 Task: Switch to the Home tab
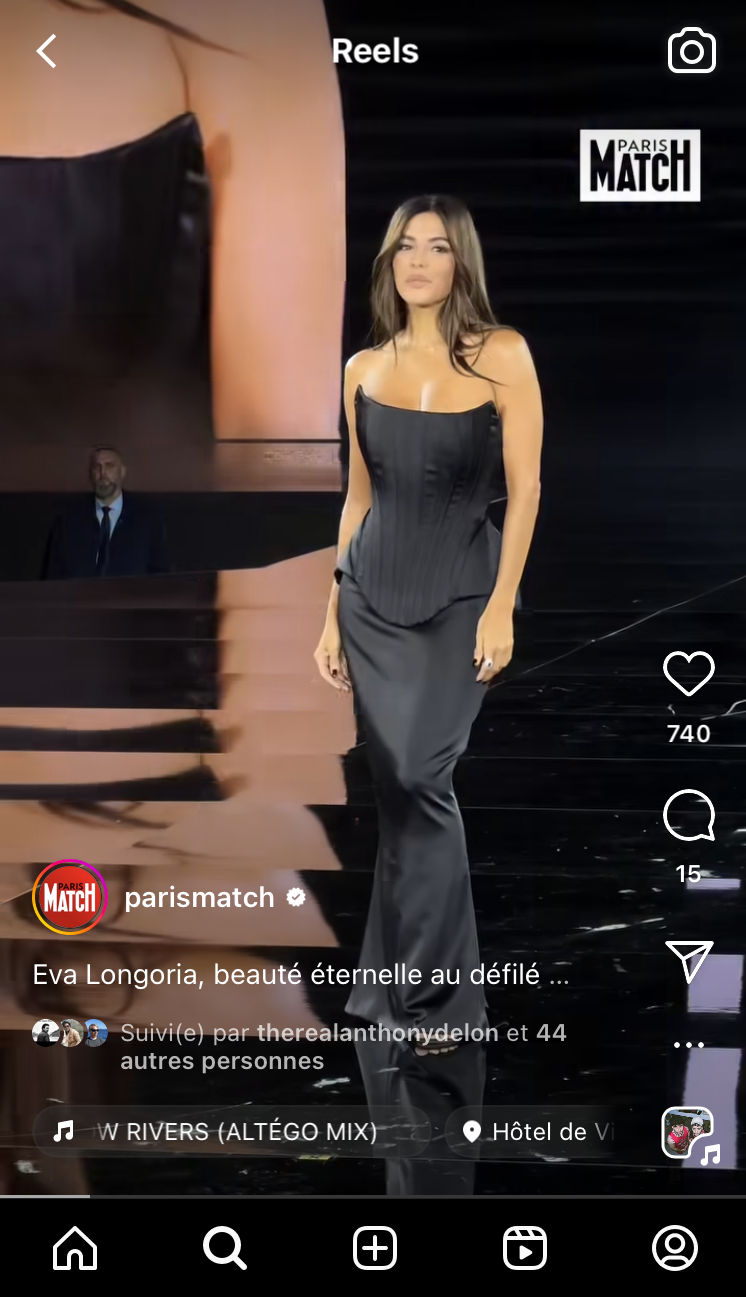coord(75,1248)
